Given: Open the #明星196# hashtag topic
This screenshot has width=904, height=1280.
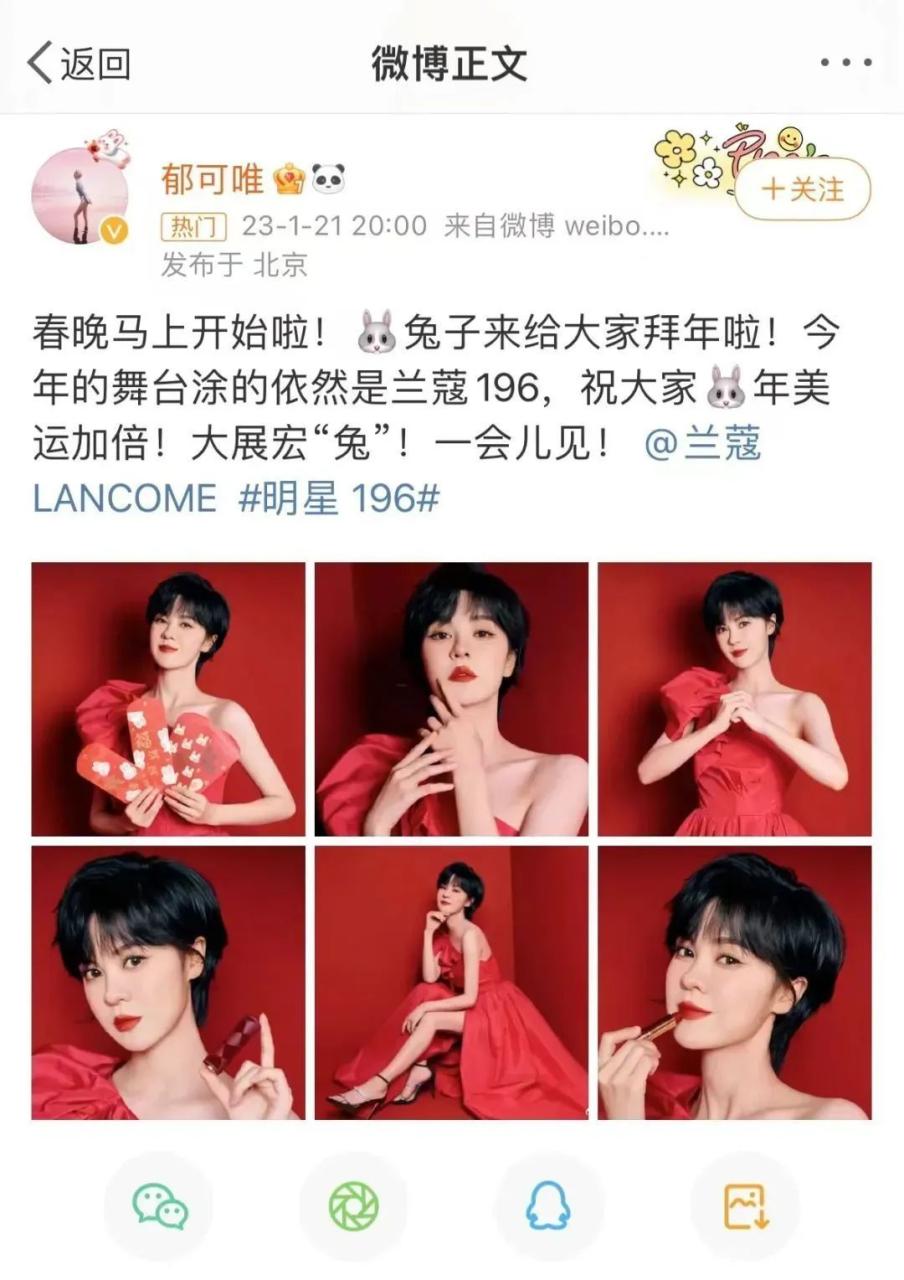Looking at the screenshot, I should 339,498.
